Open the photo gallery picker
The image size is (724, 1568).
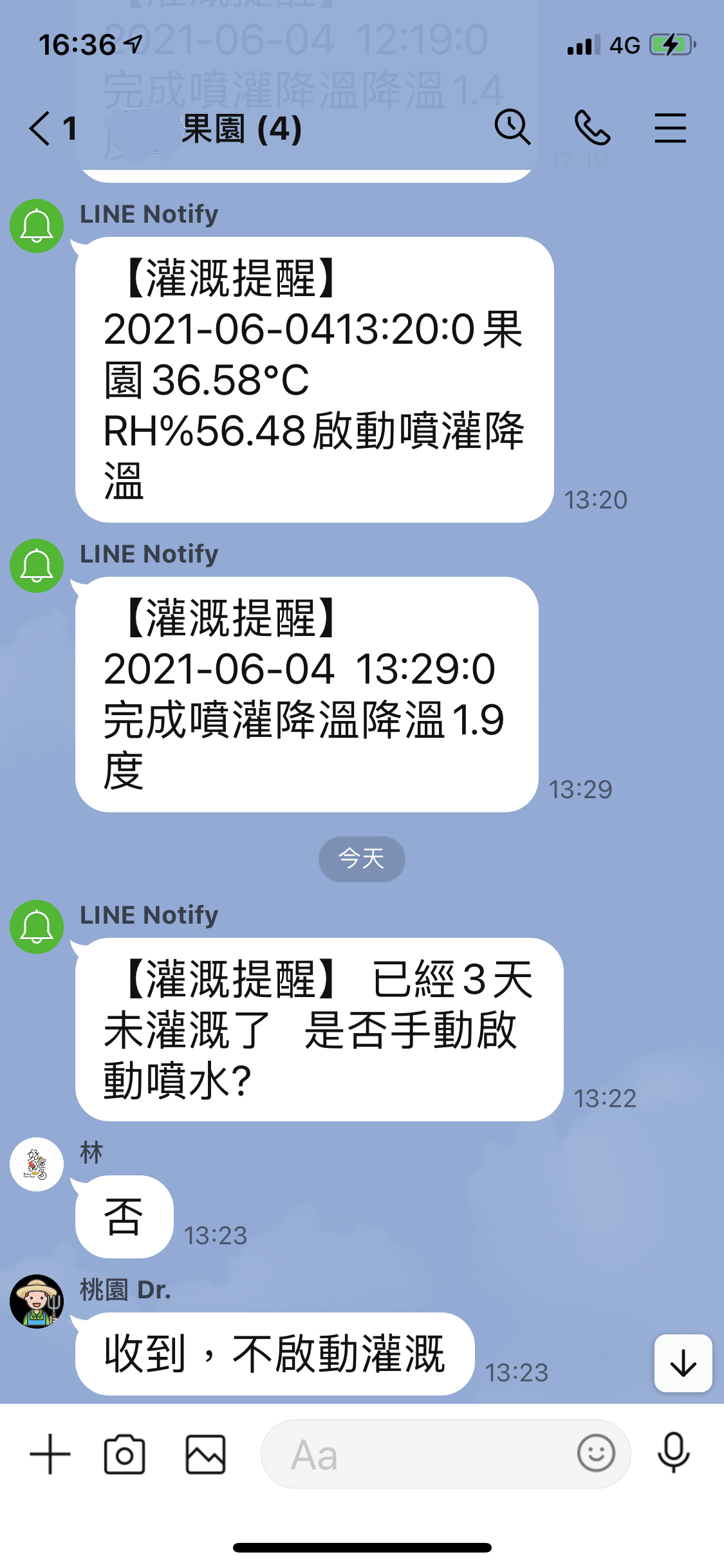[205, 1453]
